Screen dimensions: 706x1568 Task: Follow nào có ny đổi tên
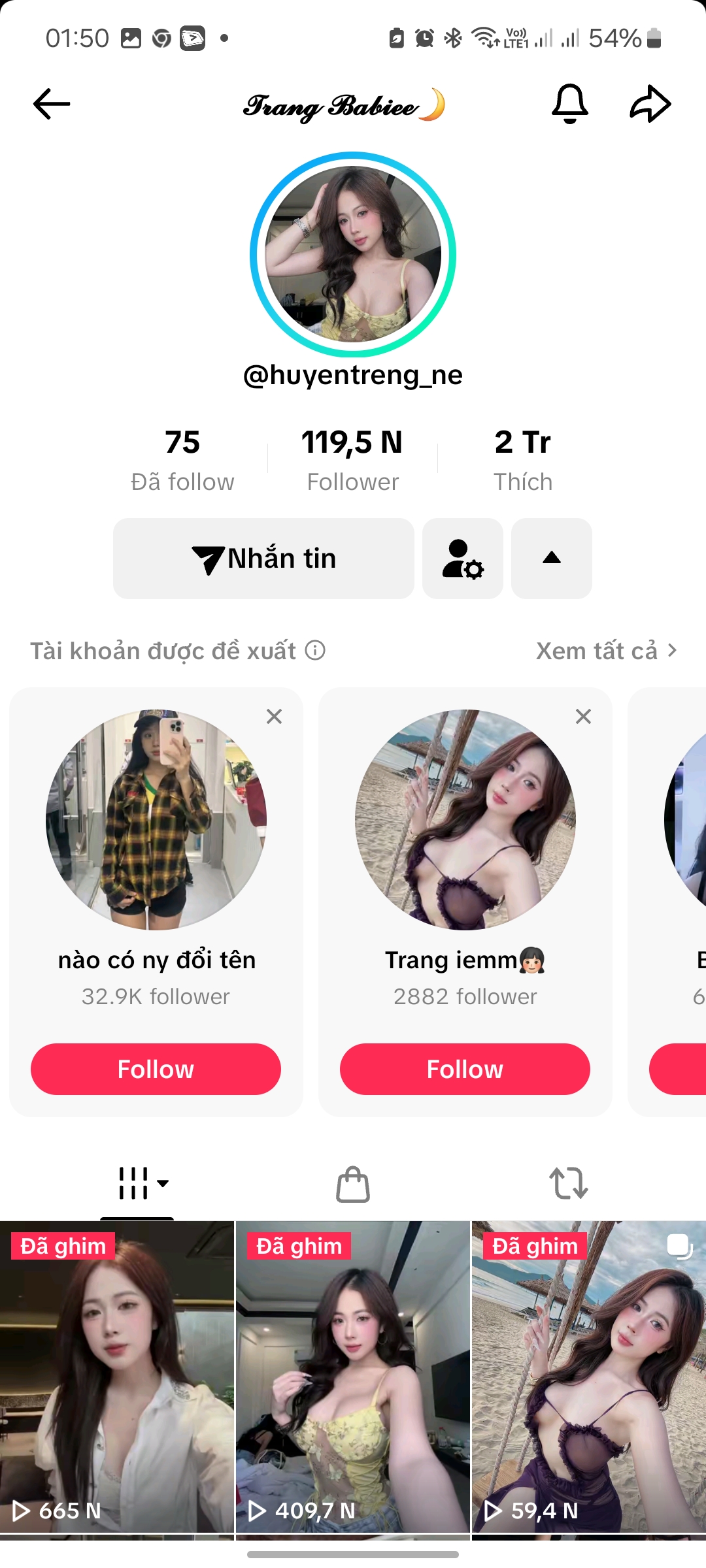[156, 1070]
